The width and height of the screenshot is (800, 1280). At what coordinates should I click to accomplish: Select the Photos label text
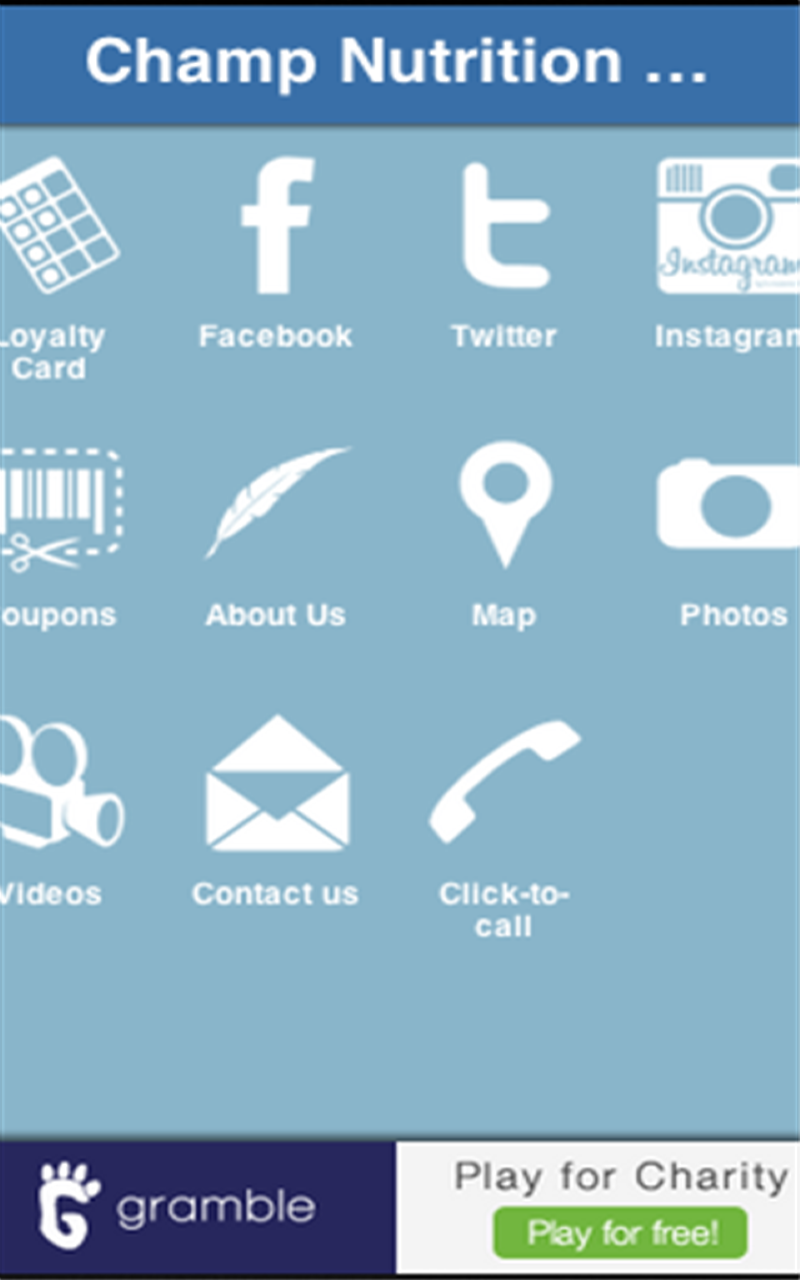pyautogui.click(x=734, y=615)
